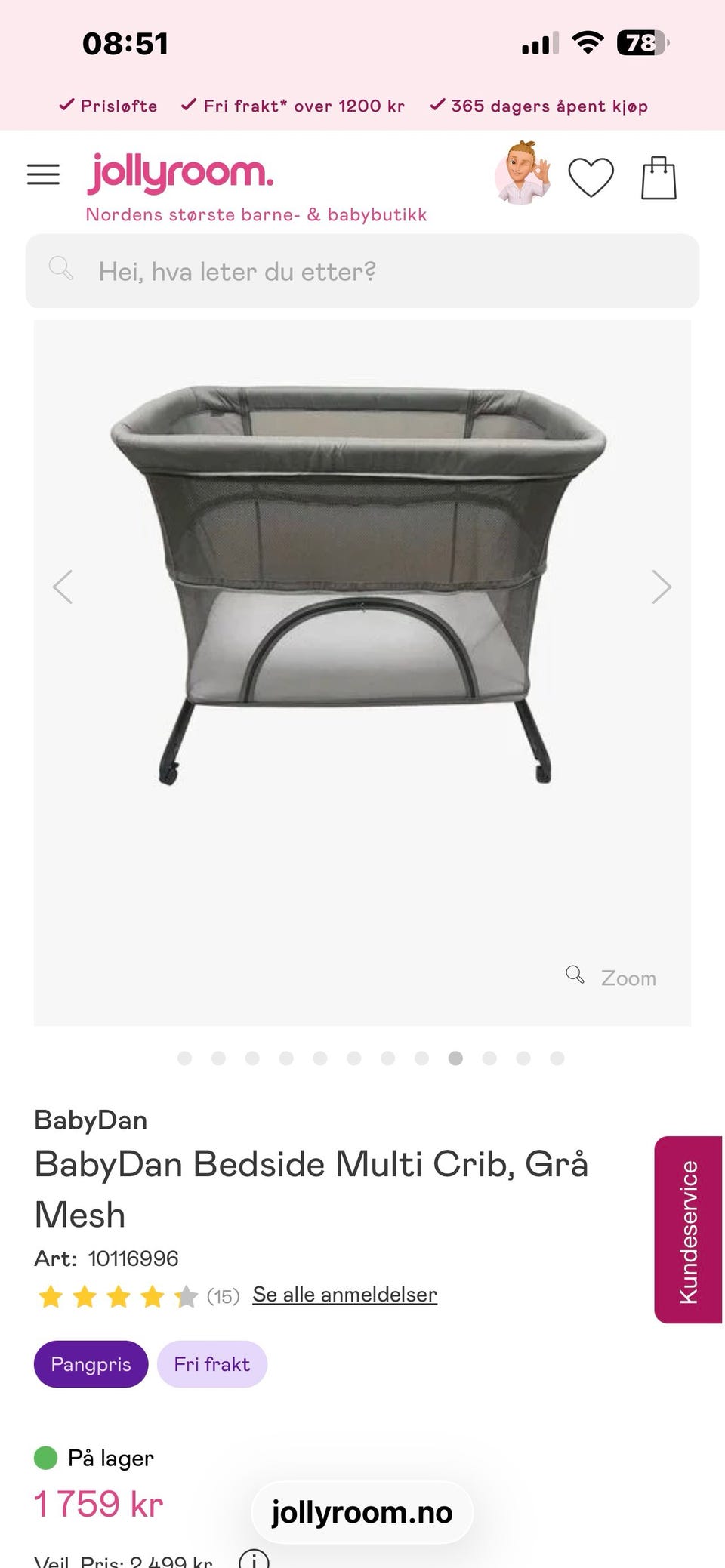This screenshot has height=1568, width=725.
Task: Open the info icon next to Veil. Pris
Action: [x=254, y=1560]
